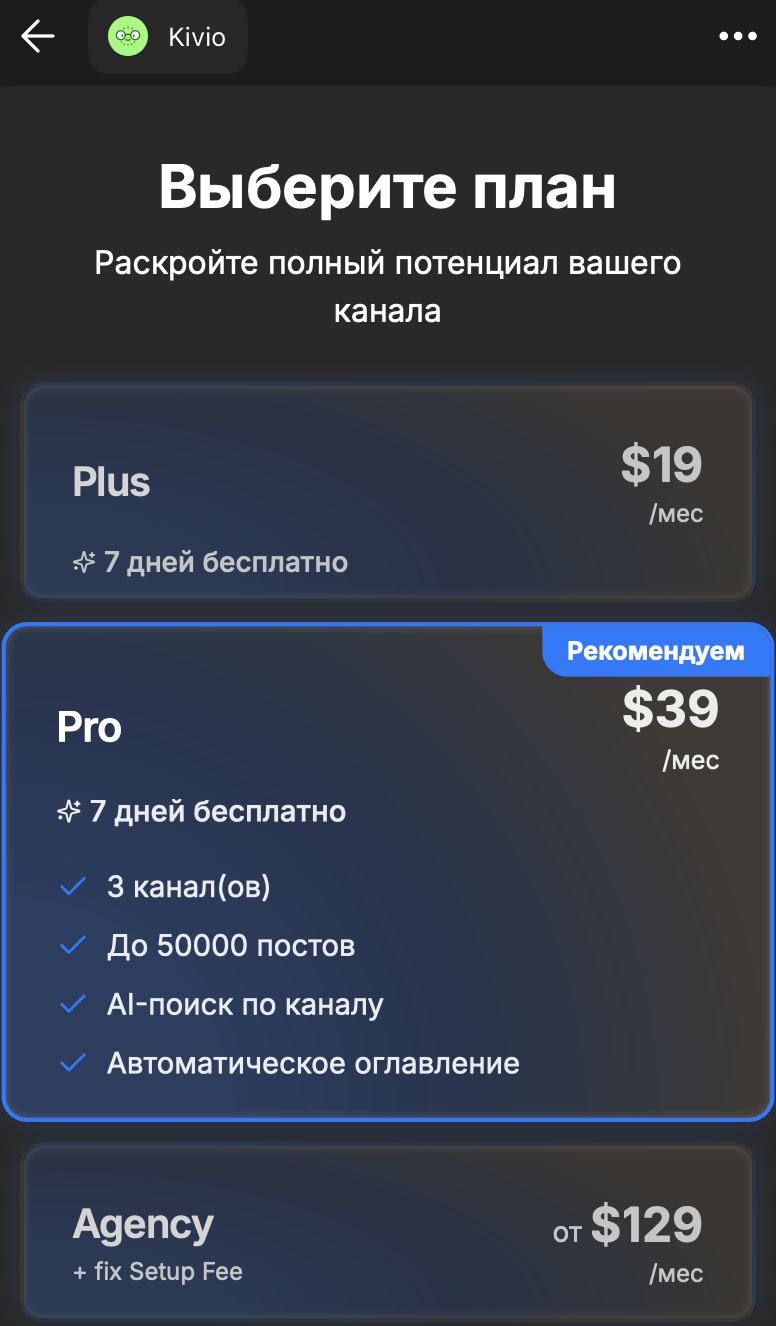Screen dimensions: 776x1326
Task: Choose the recommended Pro plan
Action: (387, 870)
